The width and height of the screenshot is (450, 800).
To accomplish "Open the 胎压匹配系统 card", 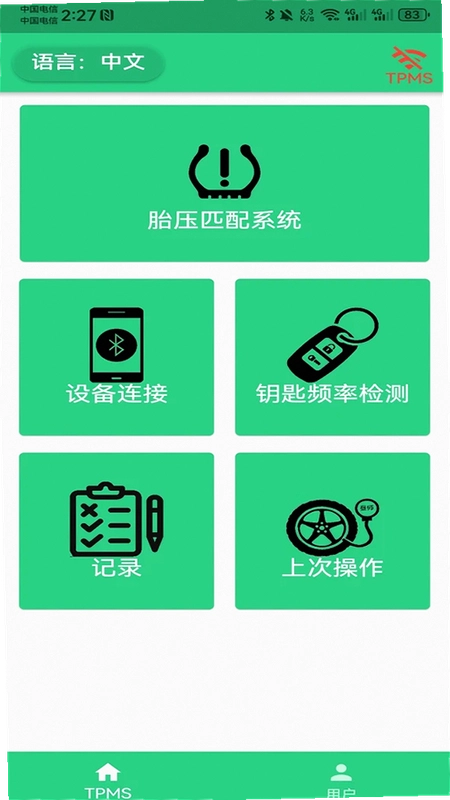I will [224, 183].
